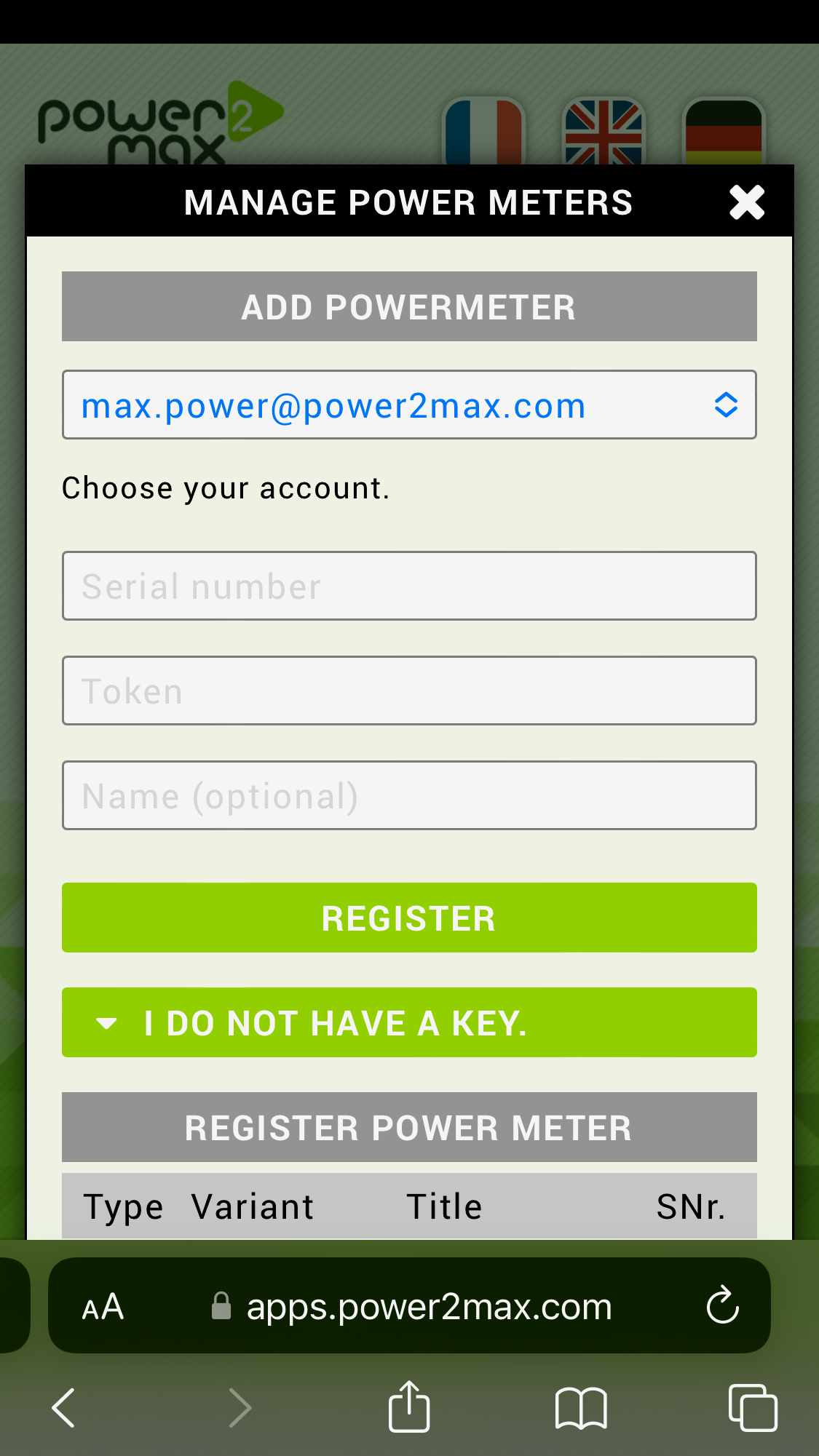Tap into the Token field
This screenshot has height=1456, width=819.
[x=409, y=691]
